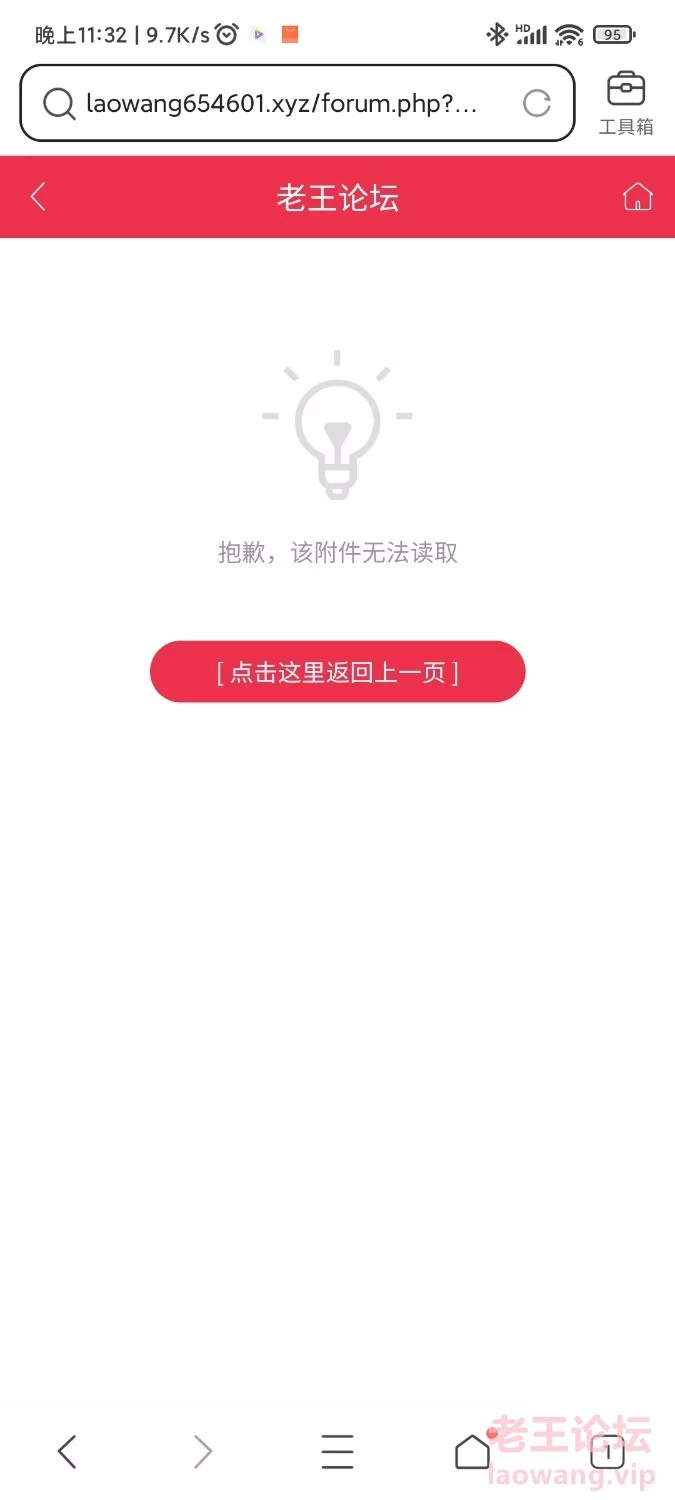The image size is (675, 1500).
Task: Reload the page with the refresh icon
Action: coord(537,103)
